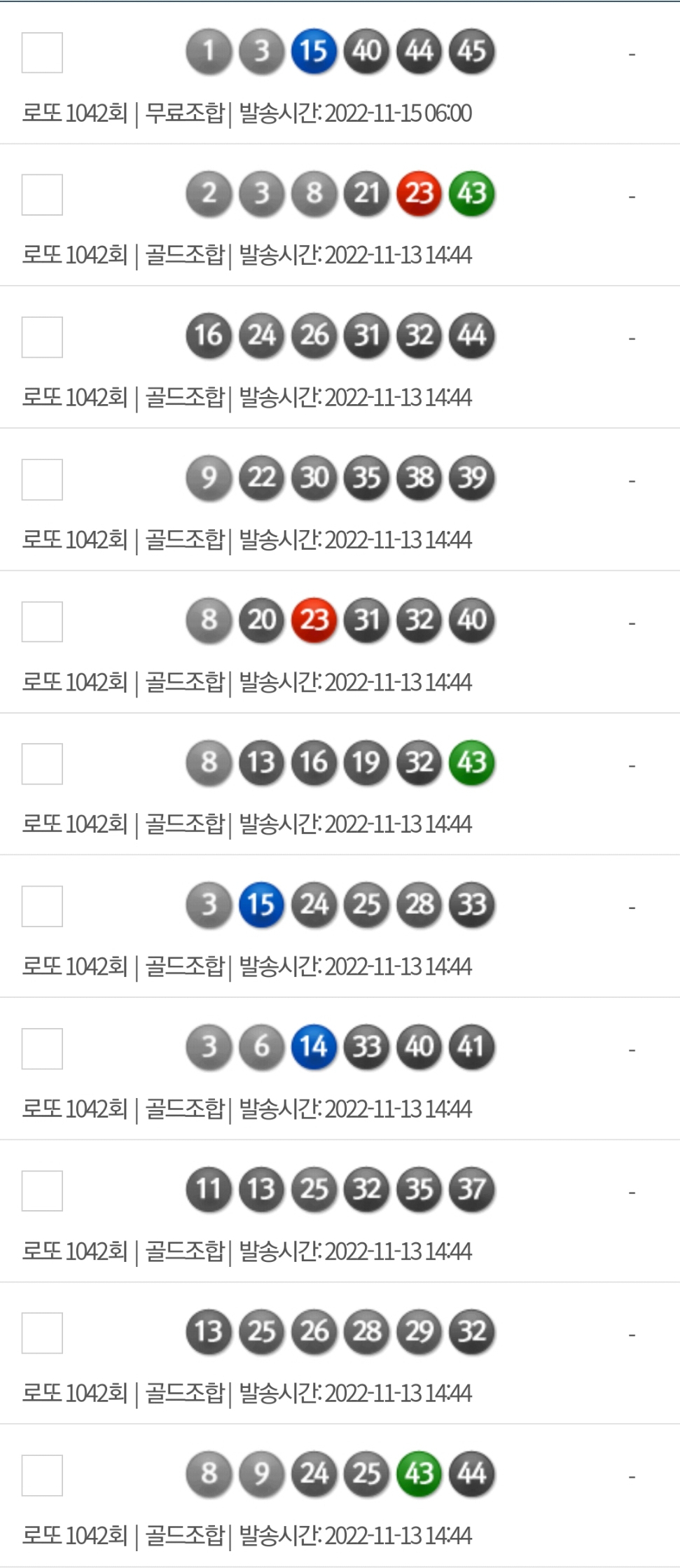Viewport: 680px width, 1568px height.
Task: Tick the checkbox beside 16, 24, 26, 31, 32, 44
Action: 42,337
